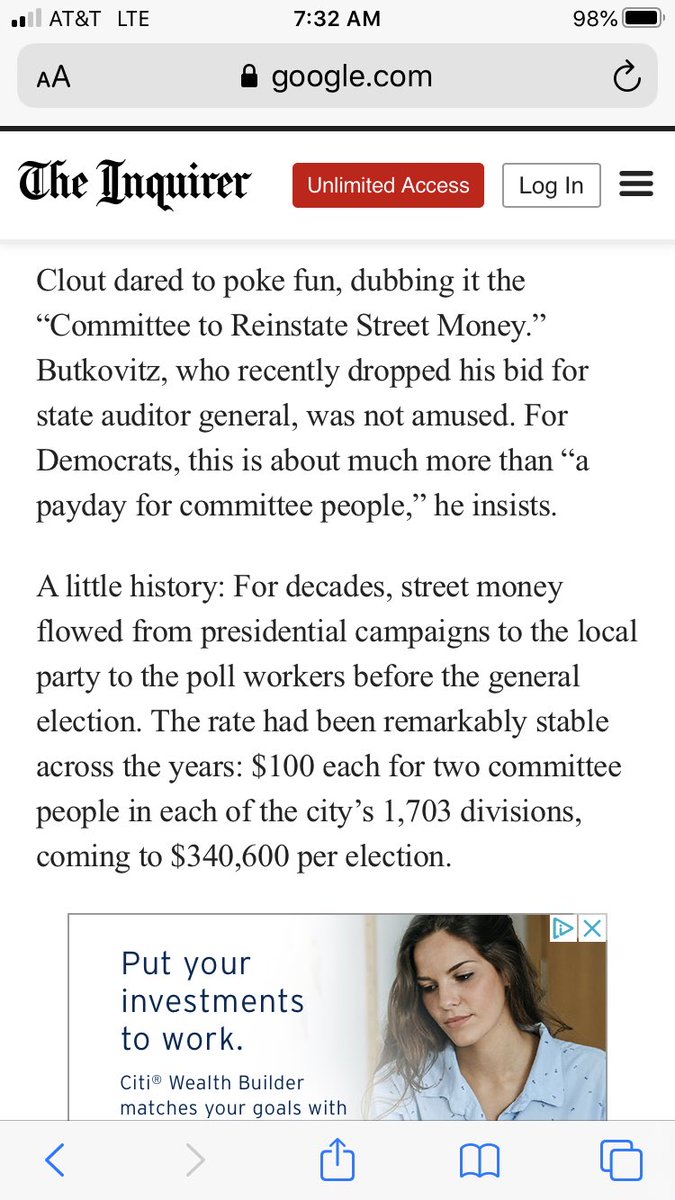The image size is (675, 1200).
Task: Share this article
Action: [x=337, y=1159]
